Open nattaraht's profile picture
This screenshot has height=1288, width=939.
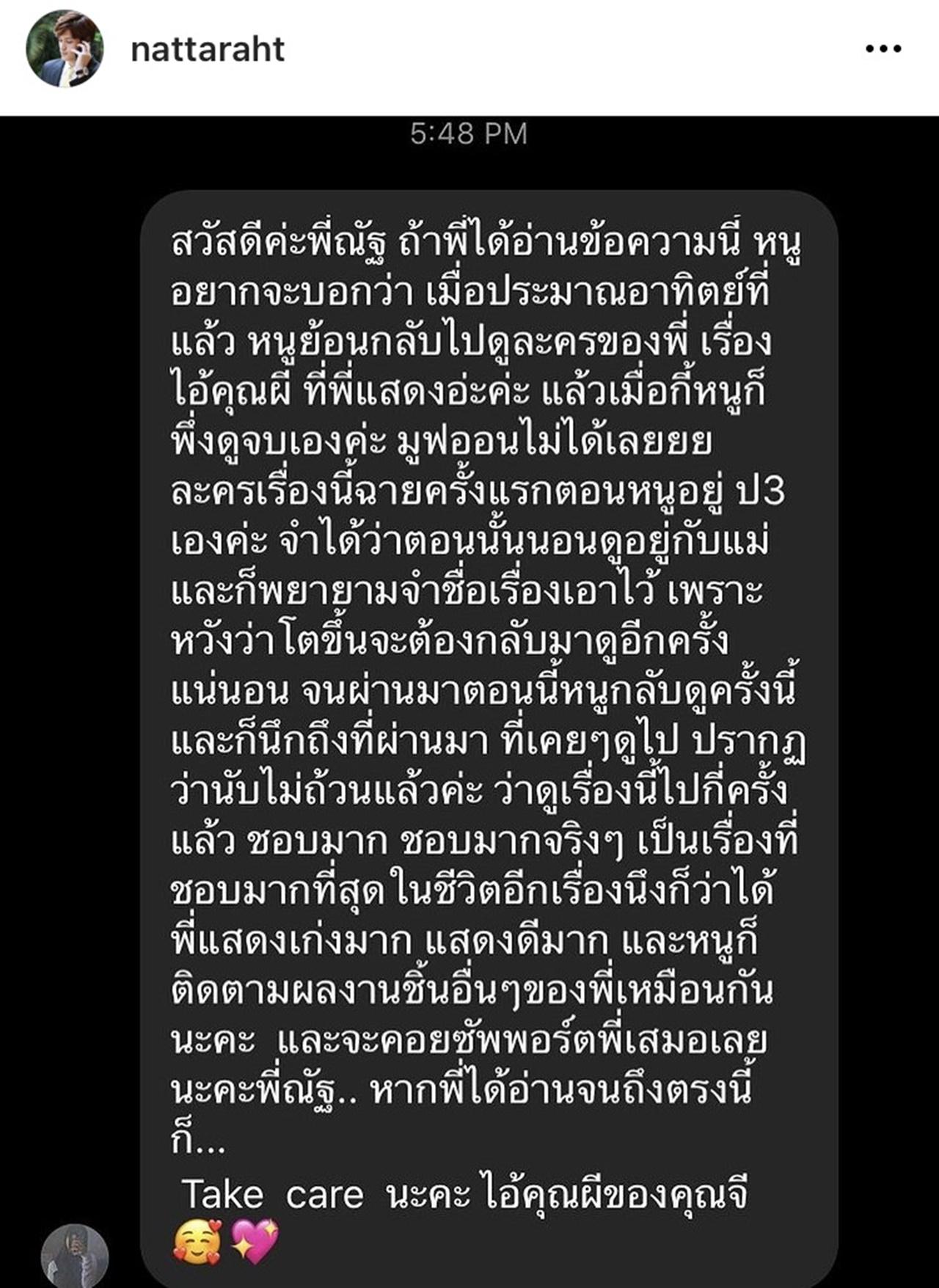[65, 49]
